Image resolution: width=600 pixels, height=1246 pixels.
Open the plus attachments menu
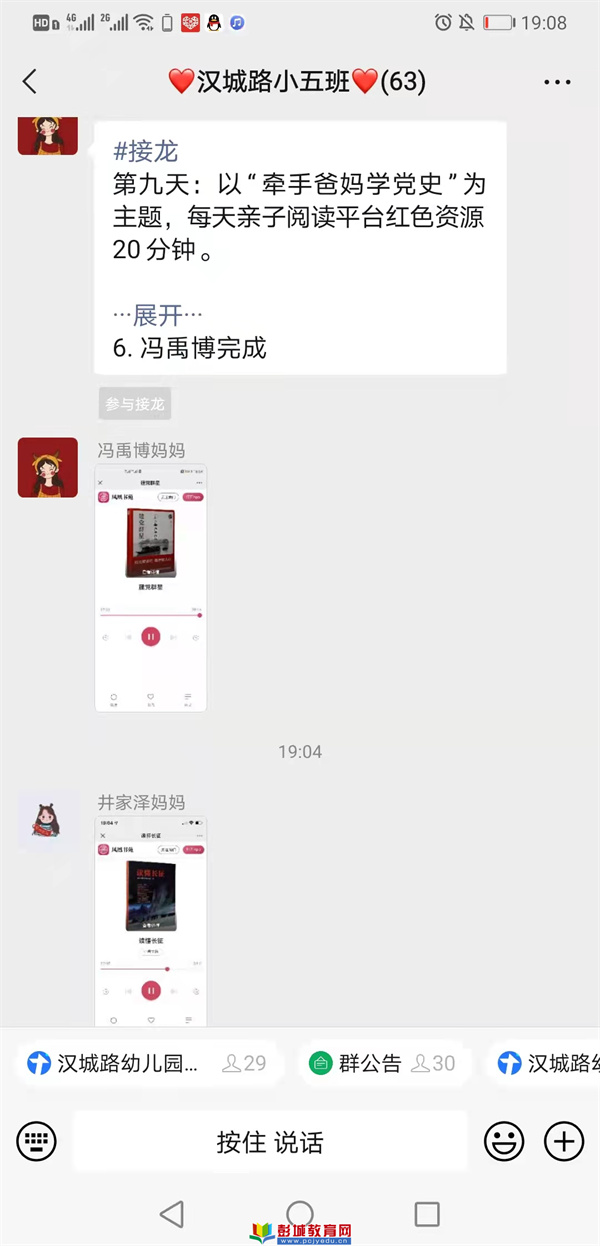pos(563,1141)
